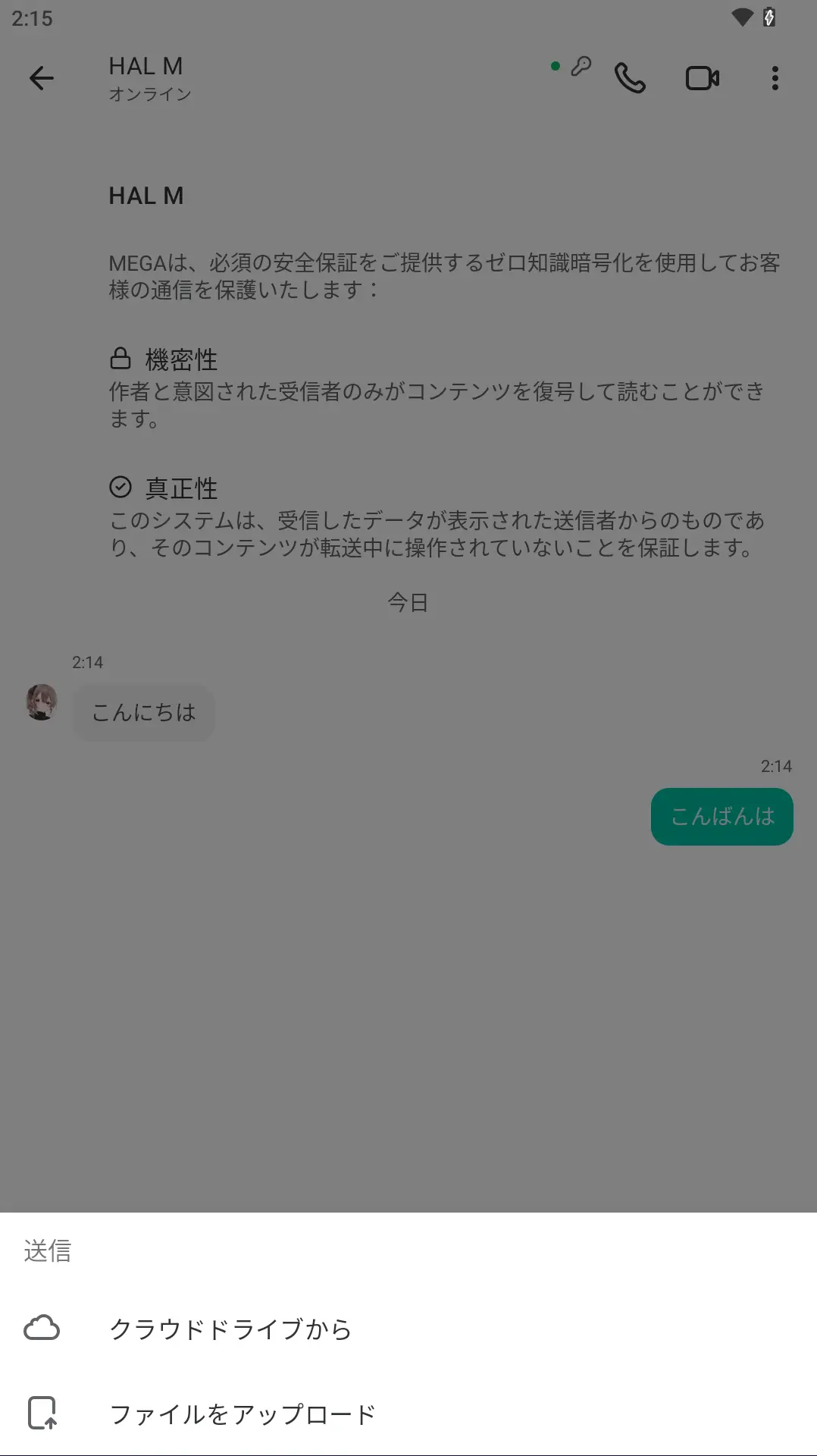The width and height of the screenshot is (817, 1456).
Task: Select the green こんばんは message bubble
Action: point(721,816)
